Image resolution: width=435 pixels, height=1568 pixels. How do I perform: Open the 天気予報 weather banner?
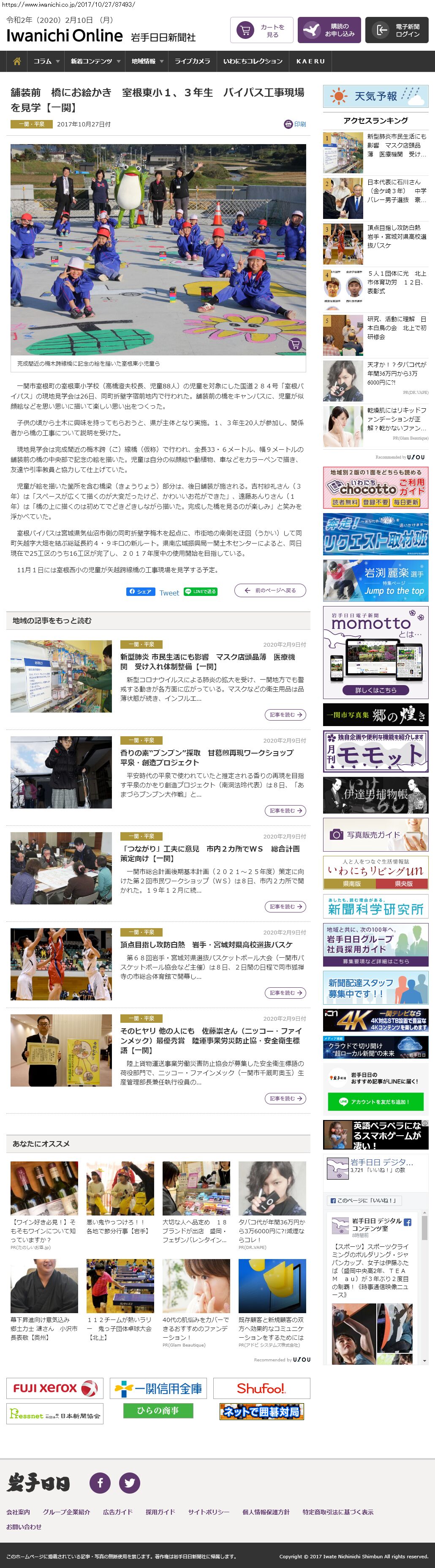tap(375, 96)
